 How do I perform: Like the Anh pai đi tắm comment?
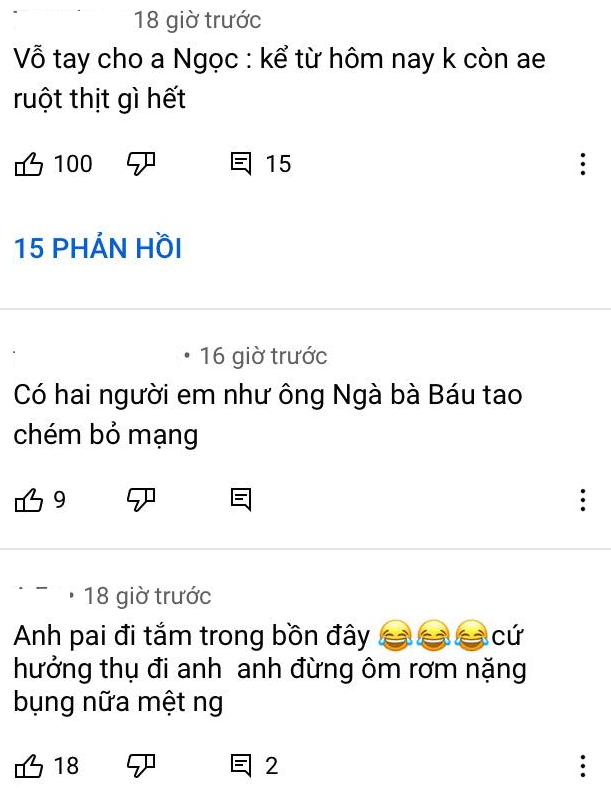tap(30, 766)
